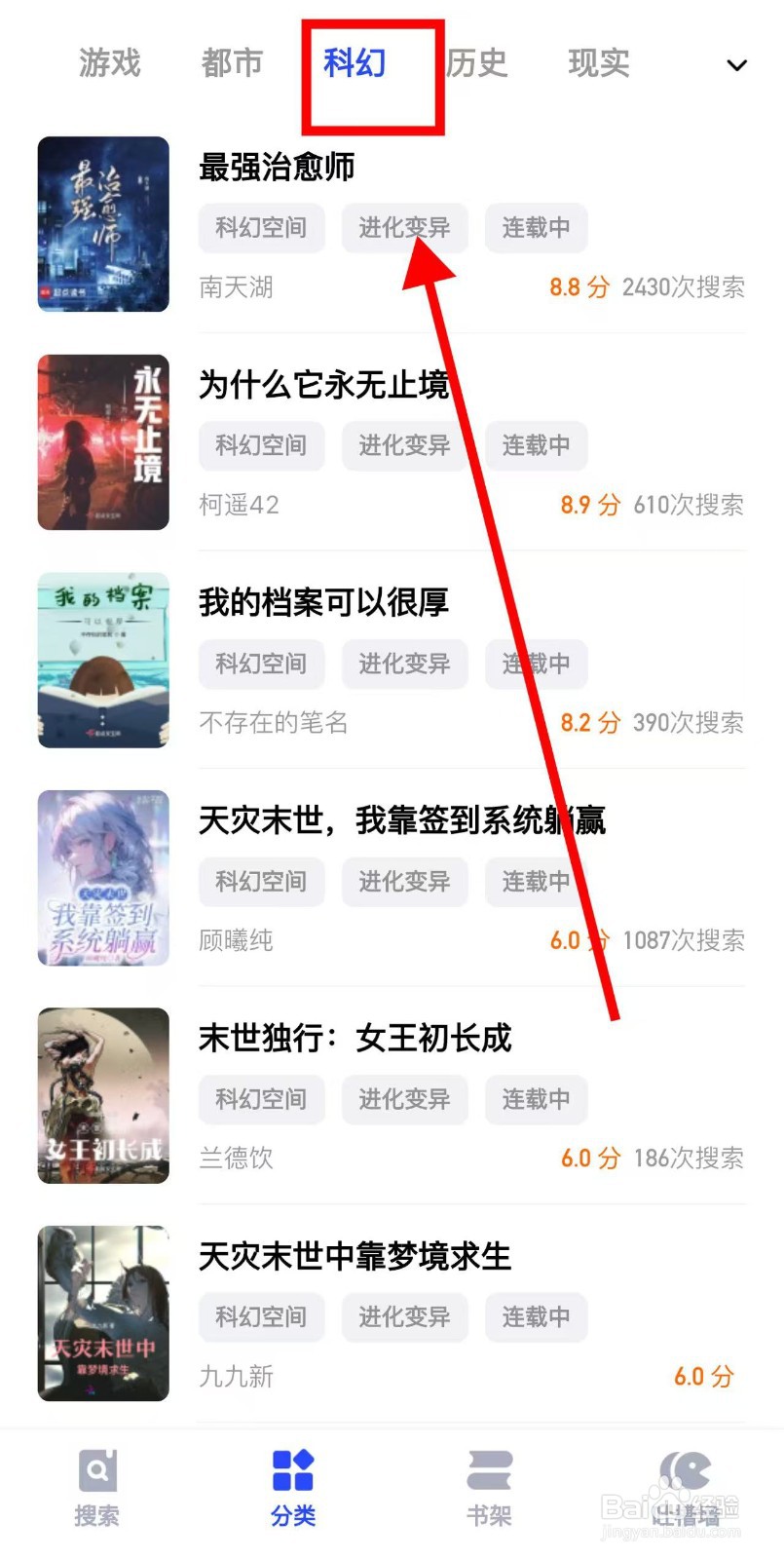784x1559 pixels.
Task: Switch to the 游戏 tab
Action: [x=109, y=64]
